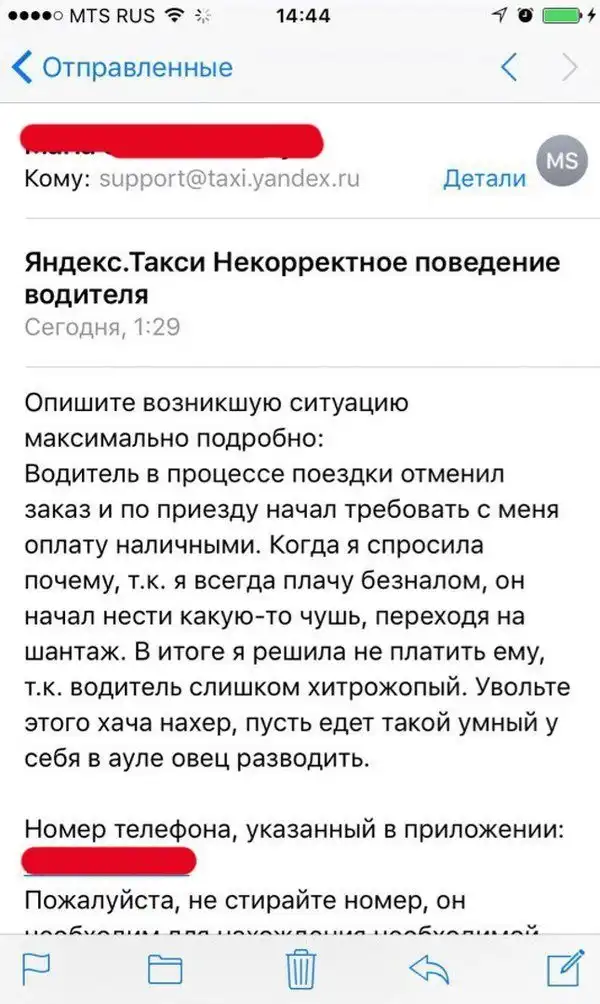Go back to Отправленные mailbox
This screenshot has height=1004, width=600.
[122, 67]
